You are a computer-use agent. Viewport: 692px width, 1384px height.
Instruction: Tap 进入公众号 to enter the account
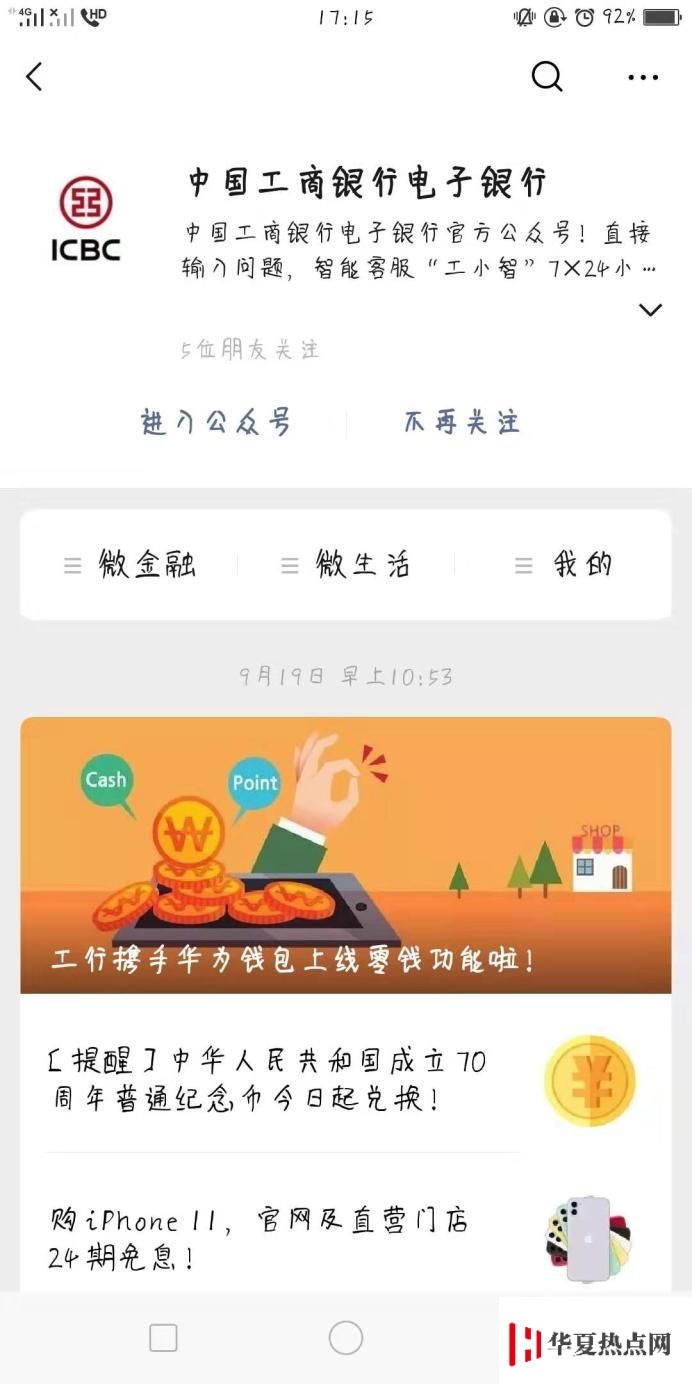(216, 422)
